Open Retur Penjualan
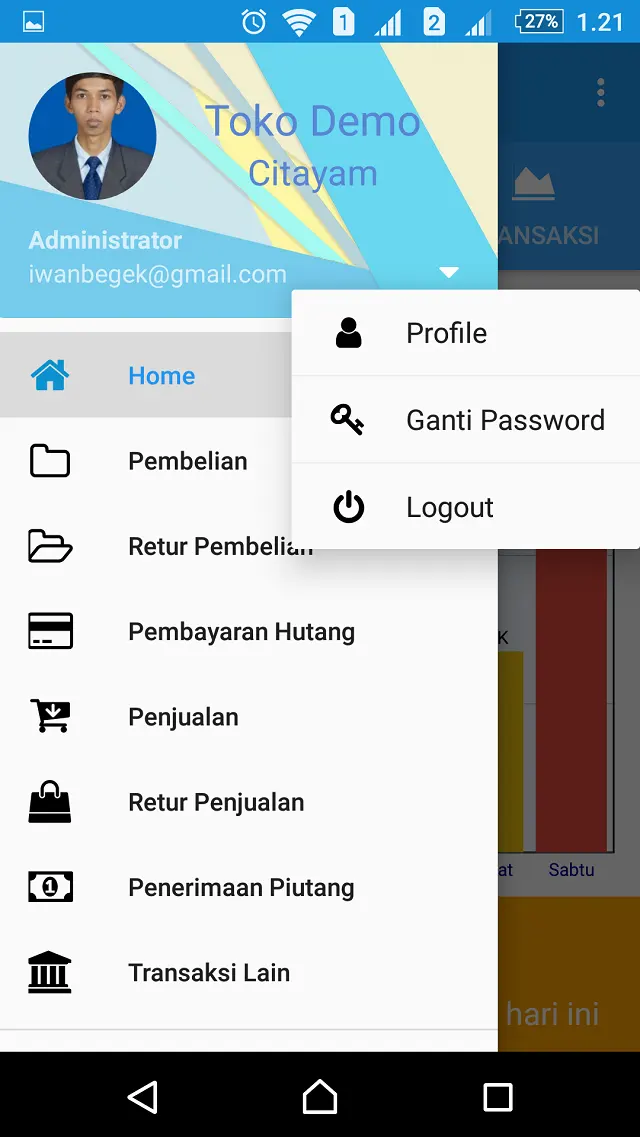 pos(249,802)
